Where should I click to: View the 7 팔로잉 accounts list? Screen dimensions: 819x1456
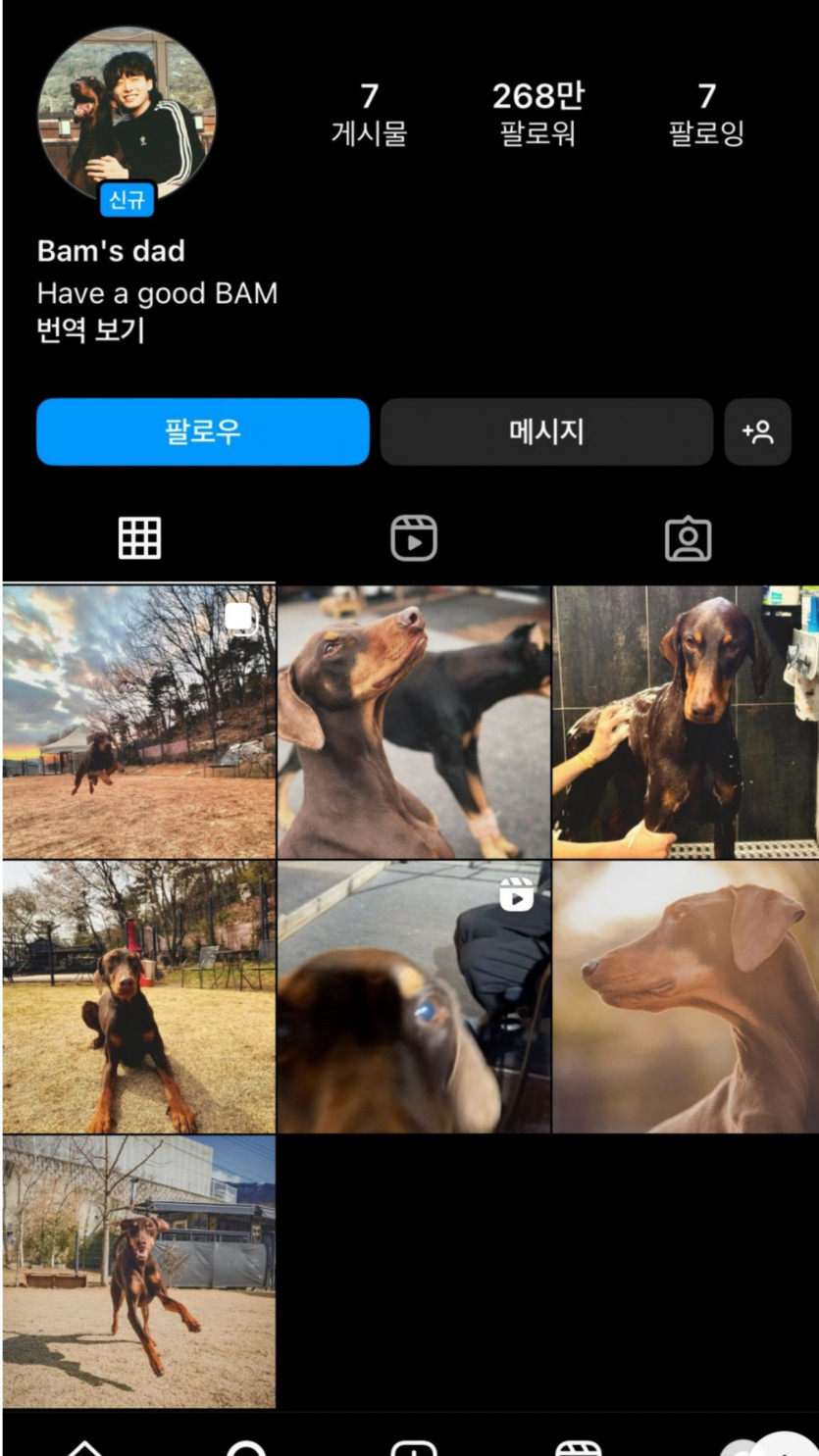(706, 114)
